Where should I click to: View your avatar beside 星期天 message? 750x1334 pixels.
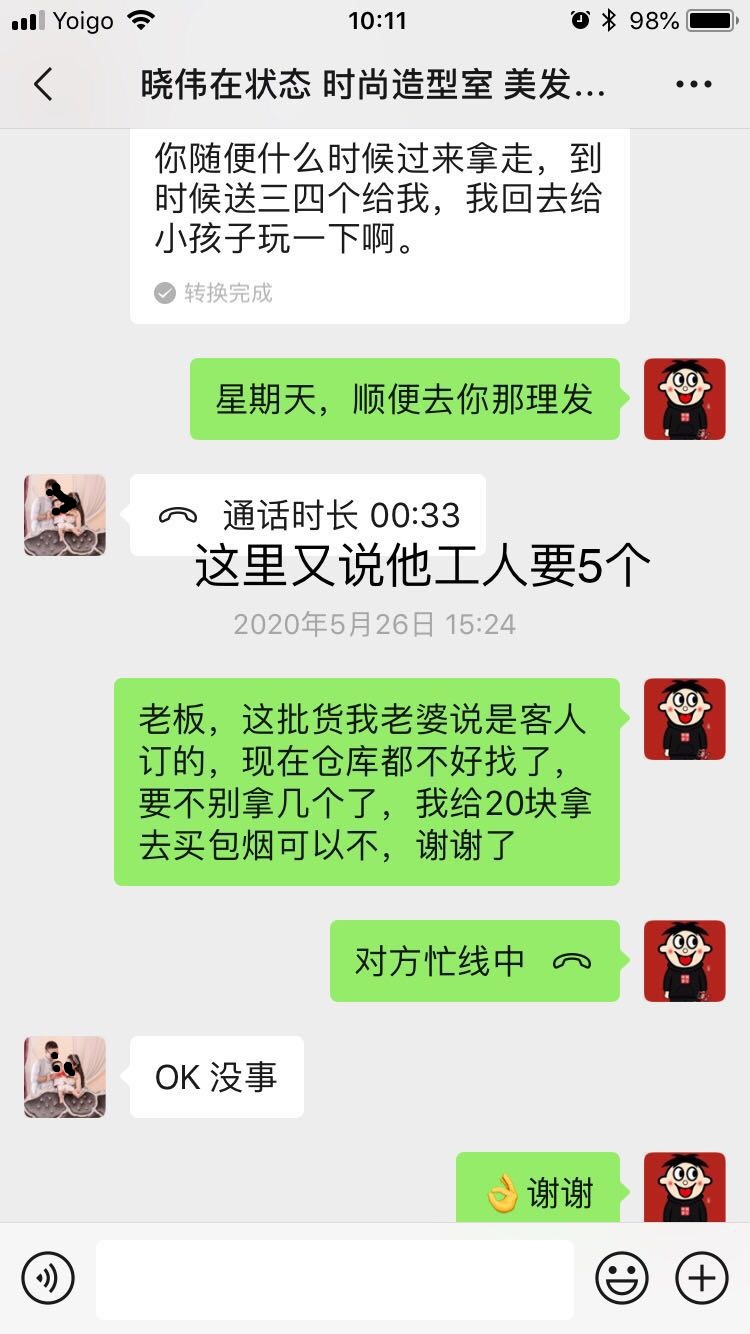[684, 399]
